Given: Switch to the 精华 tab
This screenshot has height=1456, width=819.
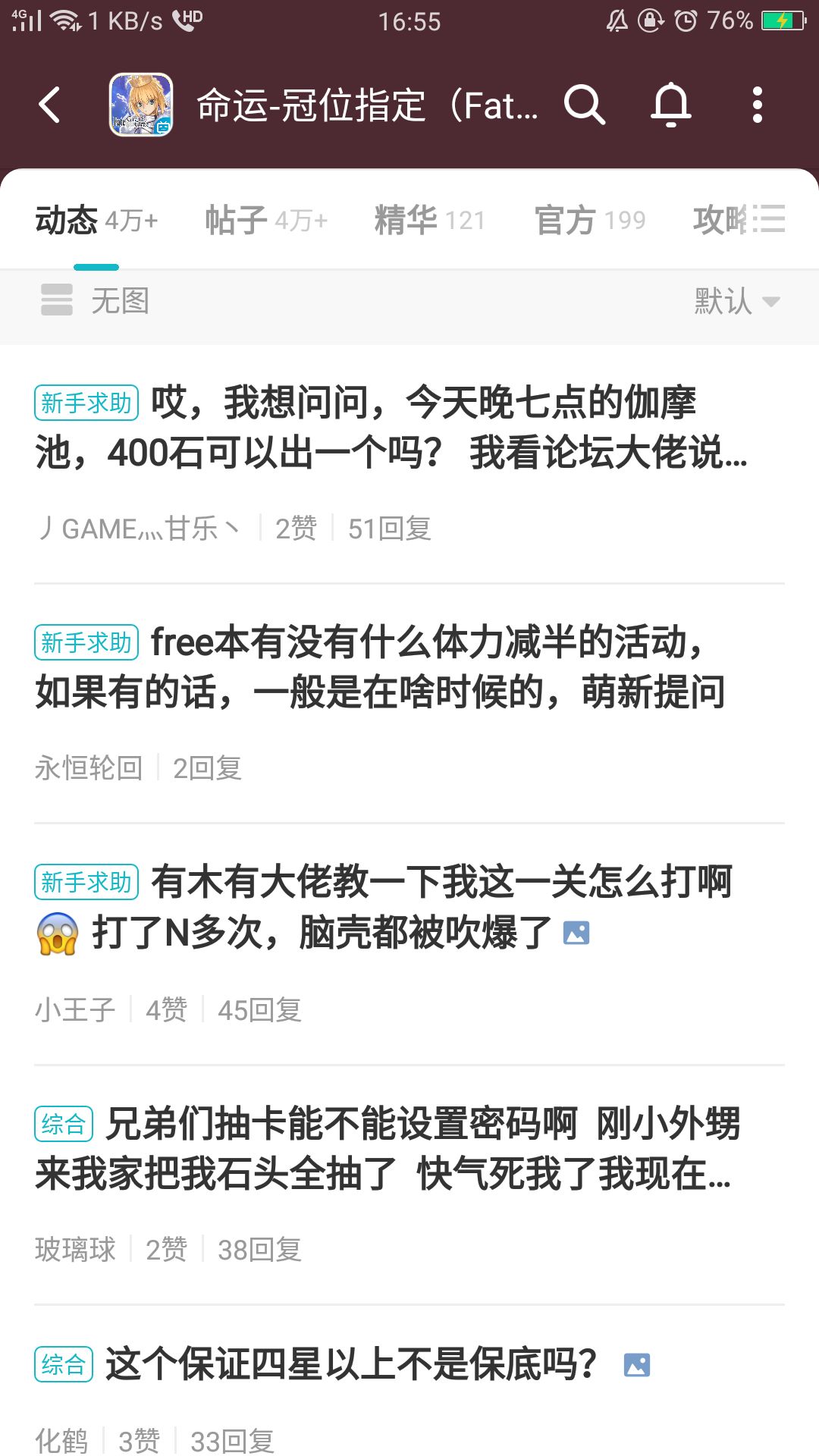Looking at the screenshot, I should (429, 220).
